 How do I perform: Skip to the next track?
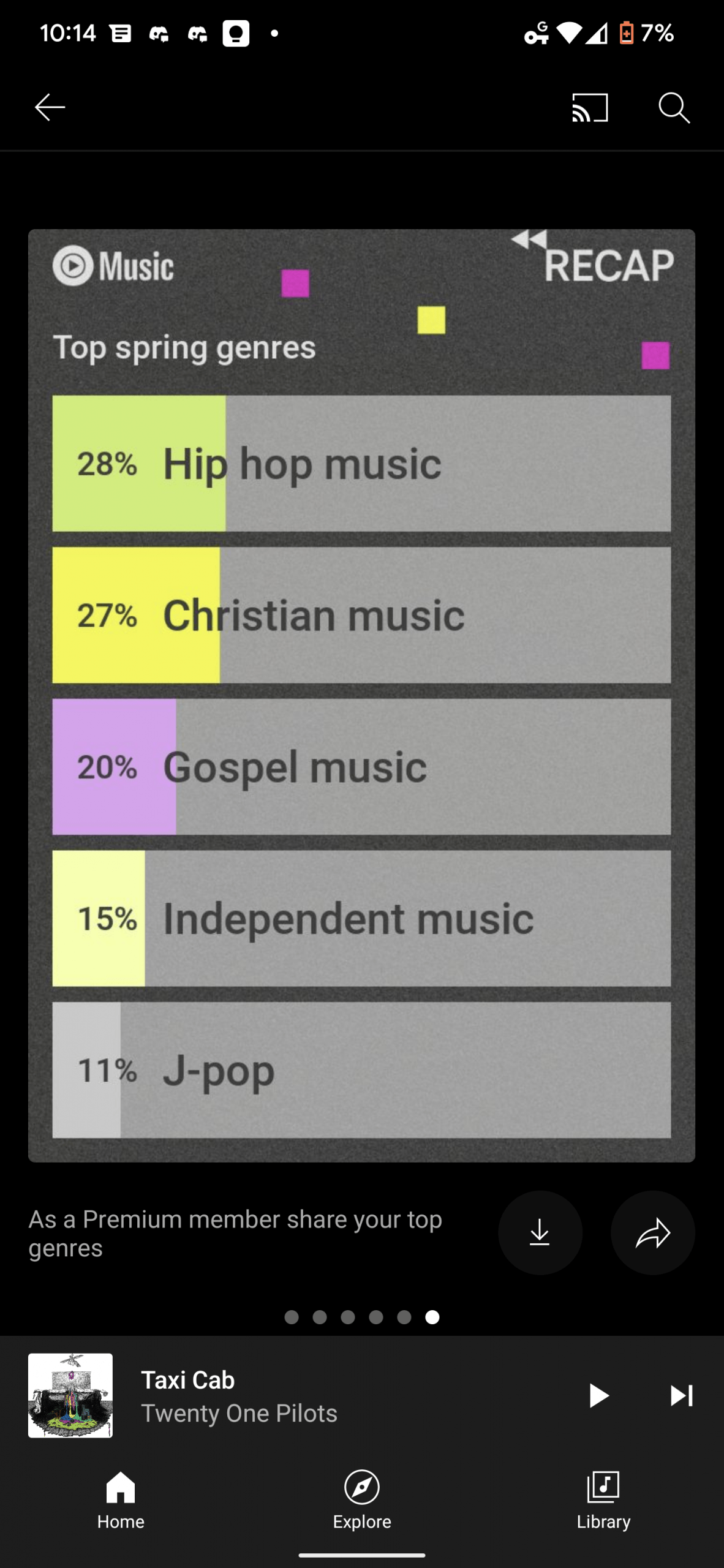681,1396
